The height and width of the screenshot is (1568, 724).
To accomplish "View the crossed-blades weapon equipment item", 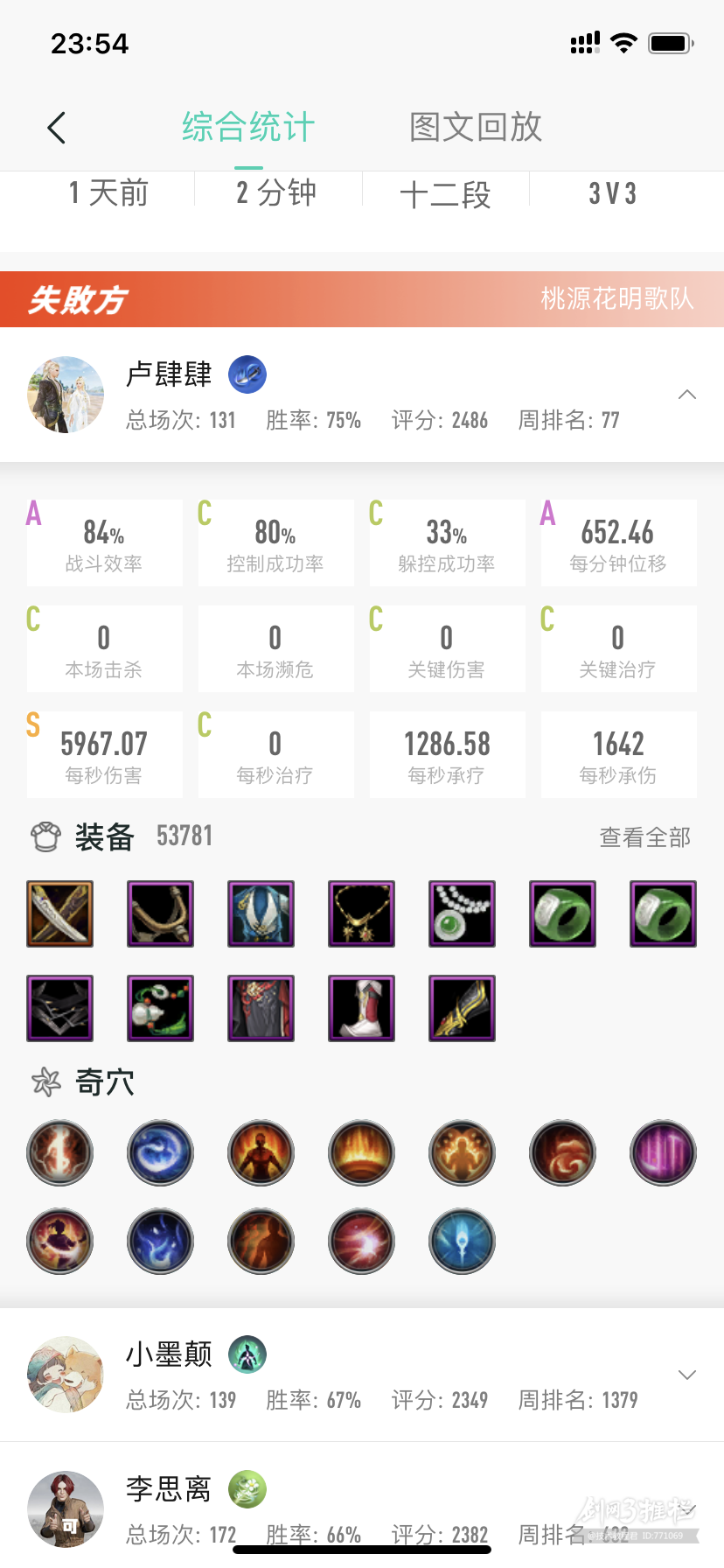I will coord(59,913).
